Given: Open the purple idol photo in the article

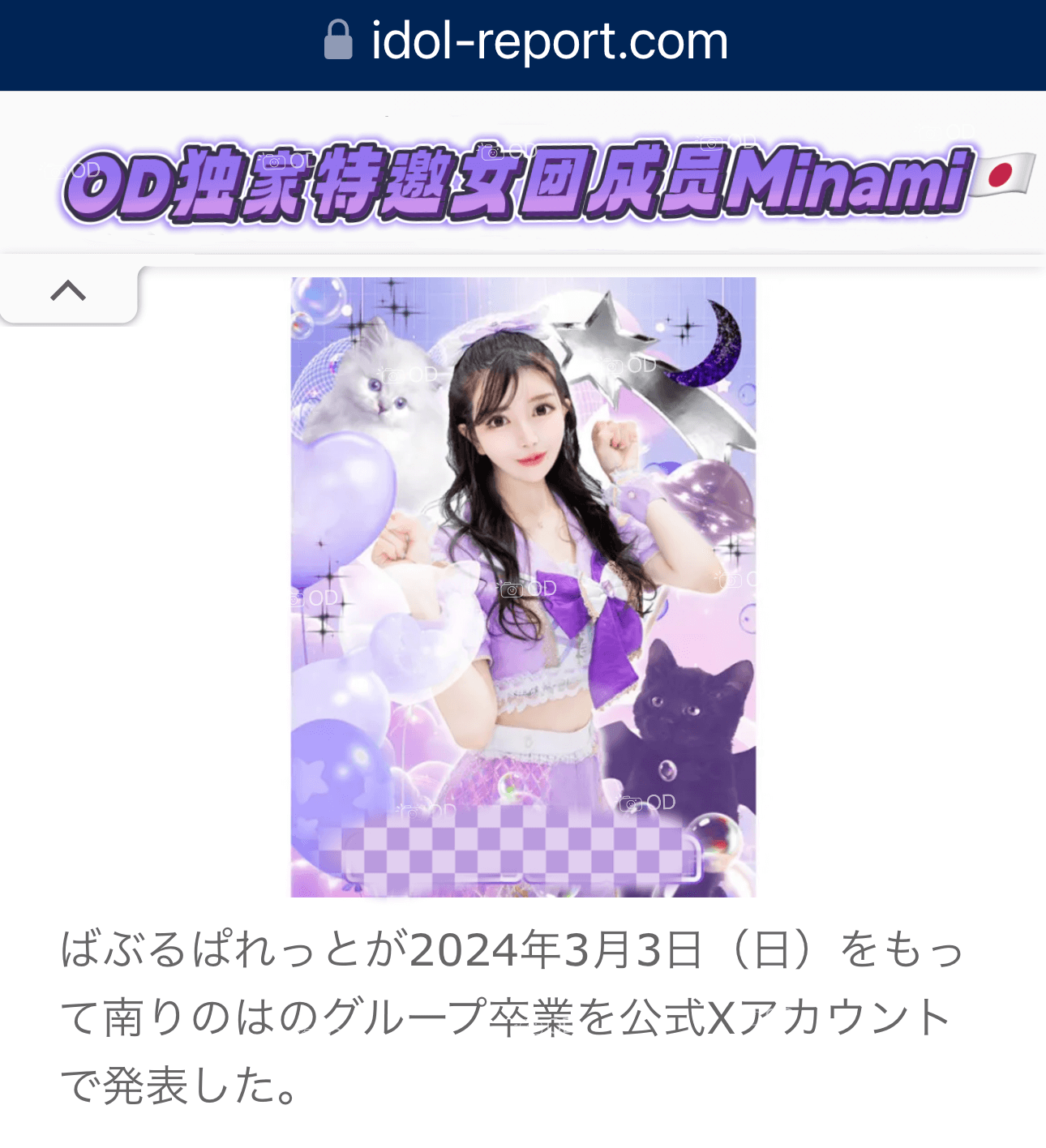Looking at the screenshot, I should [x=523, y=587].
